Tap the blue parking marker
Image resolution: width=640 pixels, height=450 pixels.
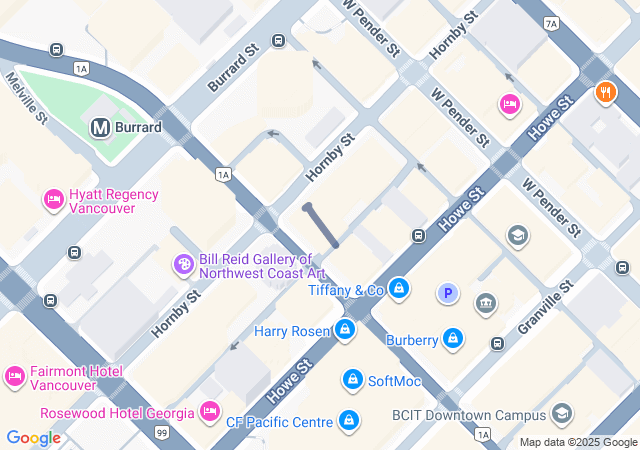[x=448, y=293]
